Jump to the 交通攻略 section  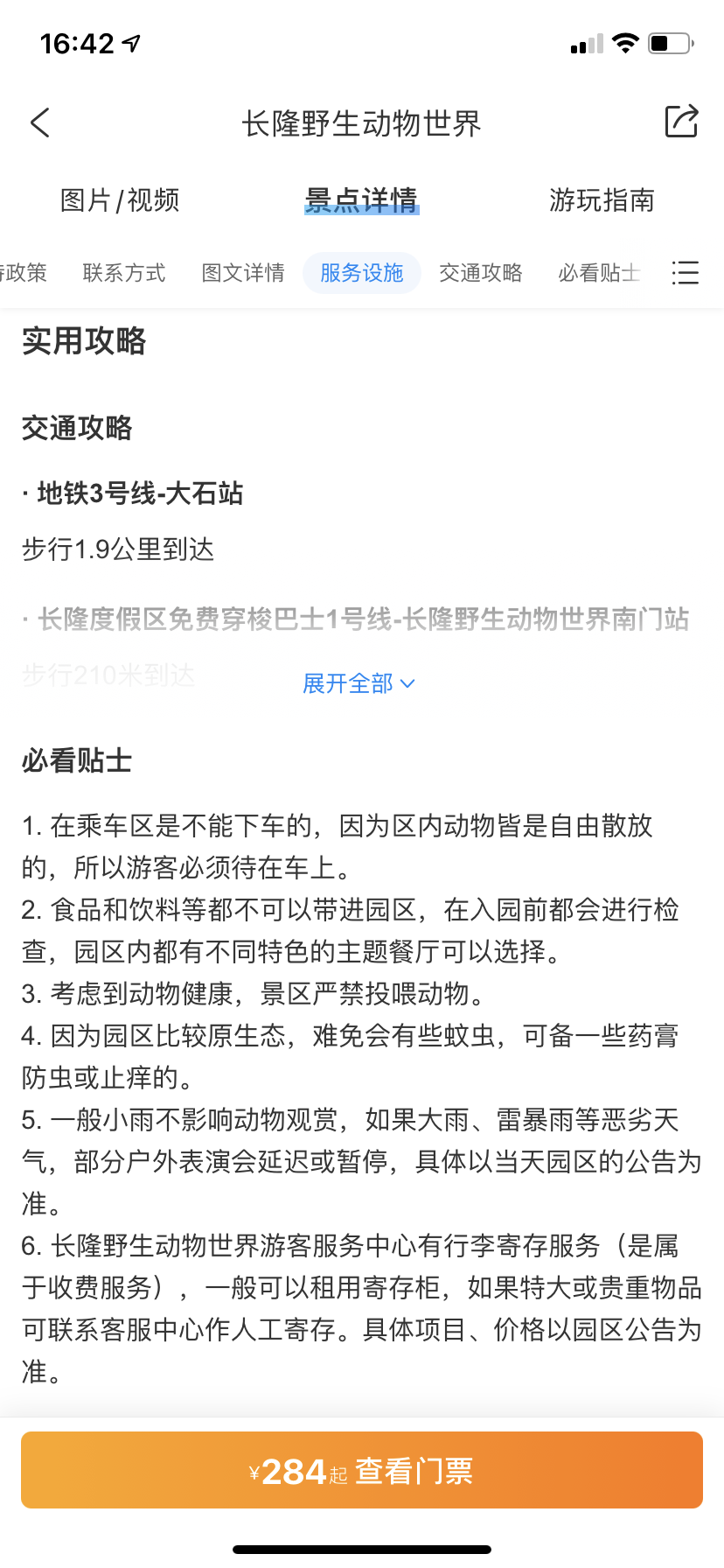click(481, 273)
